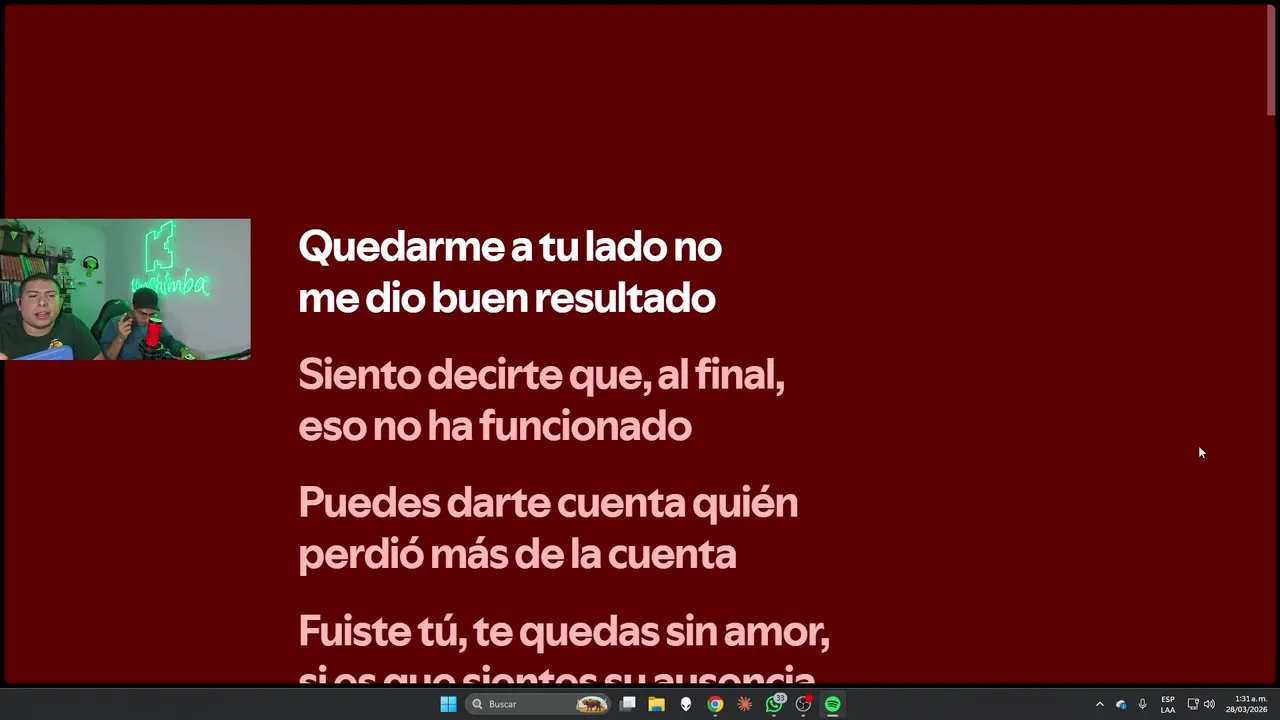Change the ESP LAA input language

coord(1167,704)
